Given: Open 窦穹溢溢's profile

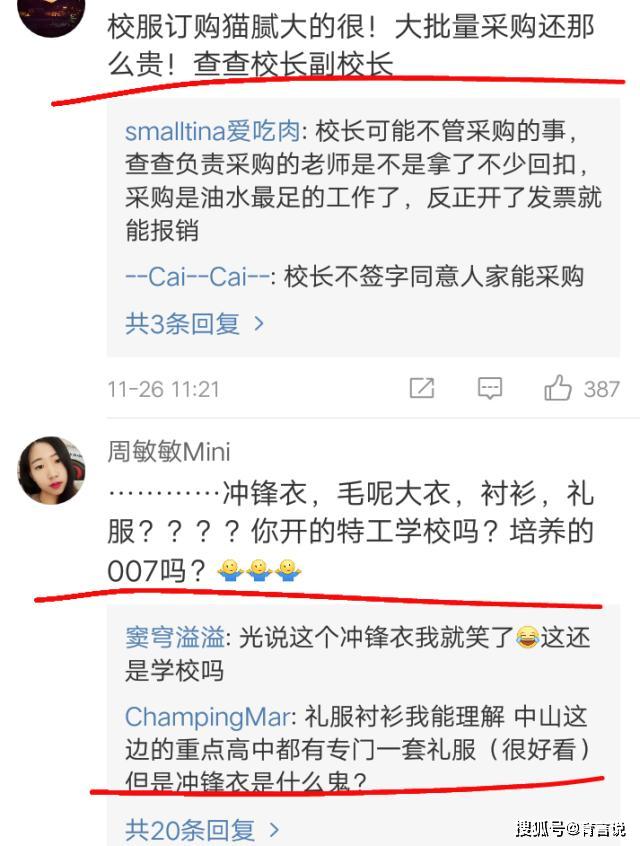Looking at the screenshot, I should [174, 636].
